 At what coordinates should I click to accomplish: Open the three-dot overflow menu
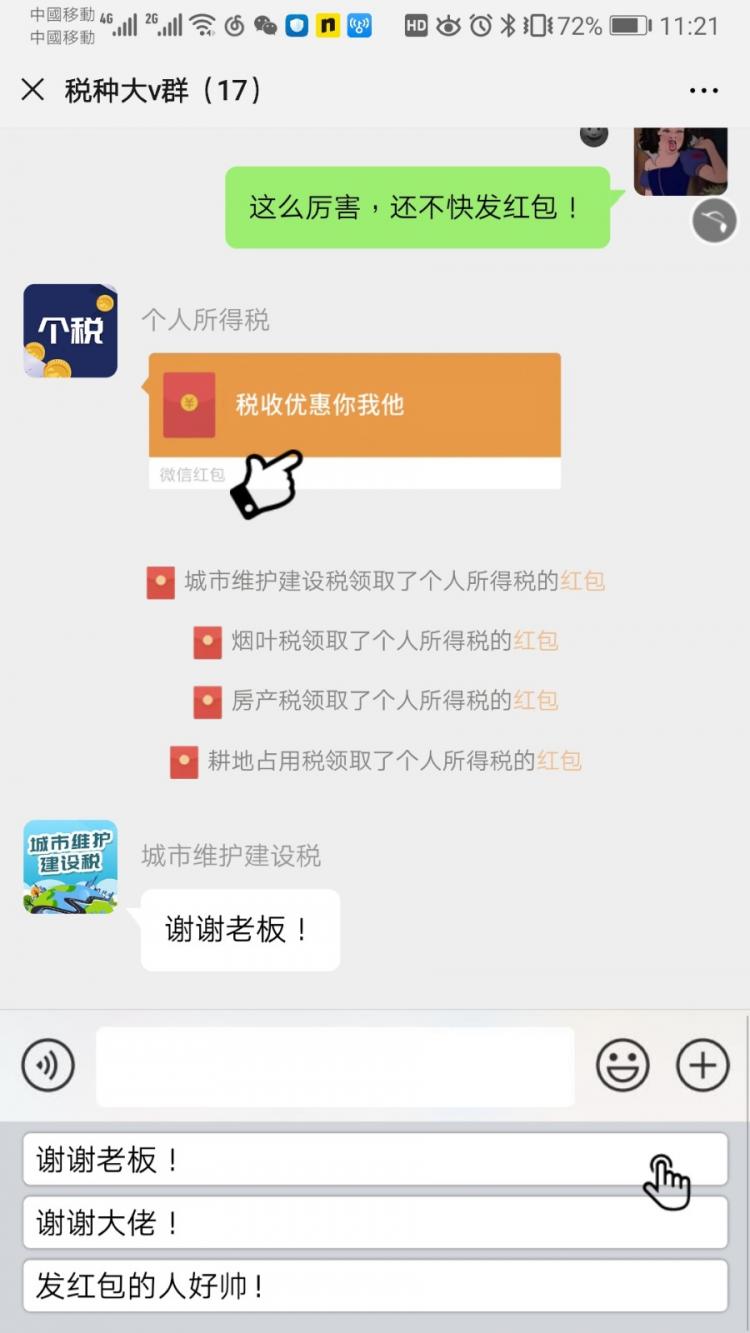pyautogui.click(x=704, y=91)
